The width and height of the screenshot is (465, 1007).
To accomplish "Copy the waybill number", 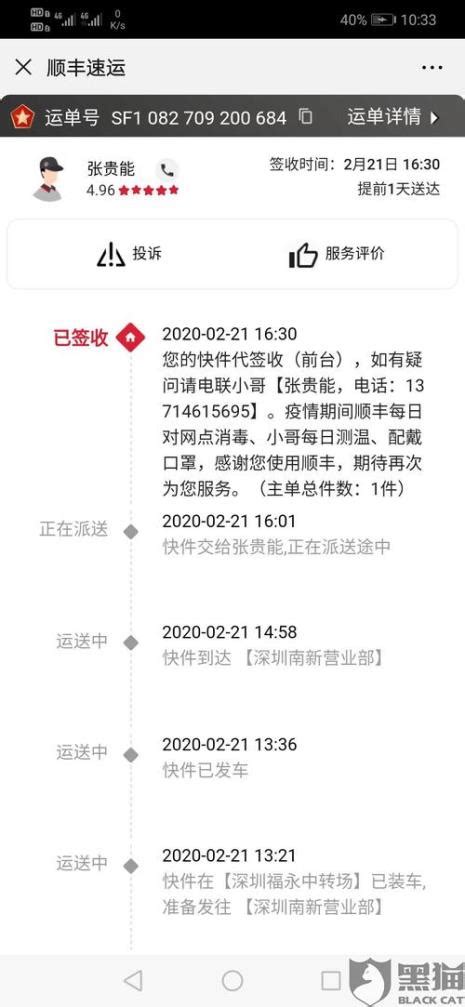I will (x=306, y=116).
